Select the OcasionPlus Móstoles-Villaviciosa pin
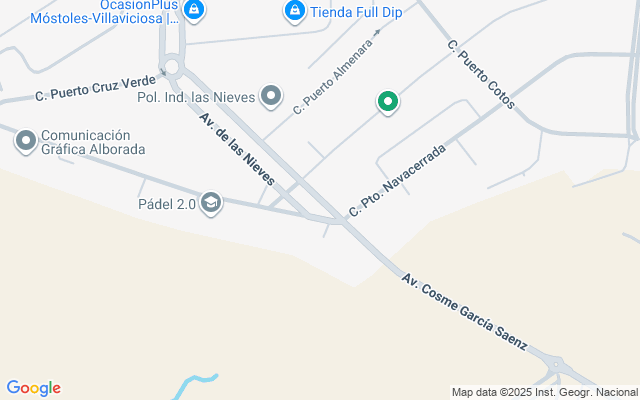The width and height of the screenshot is (640, 400). 194,10
